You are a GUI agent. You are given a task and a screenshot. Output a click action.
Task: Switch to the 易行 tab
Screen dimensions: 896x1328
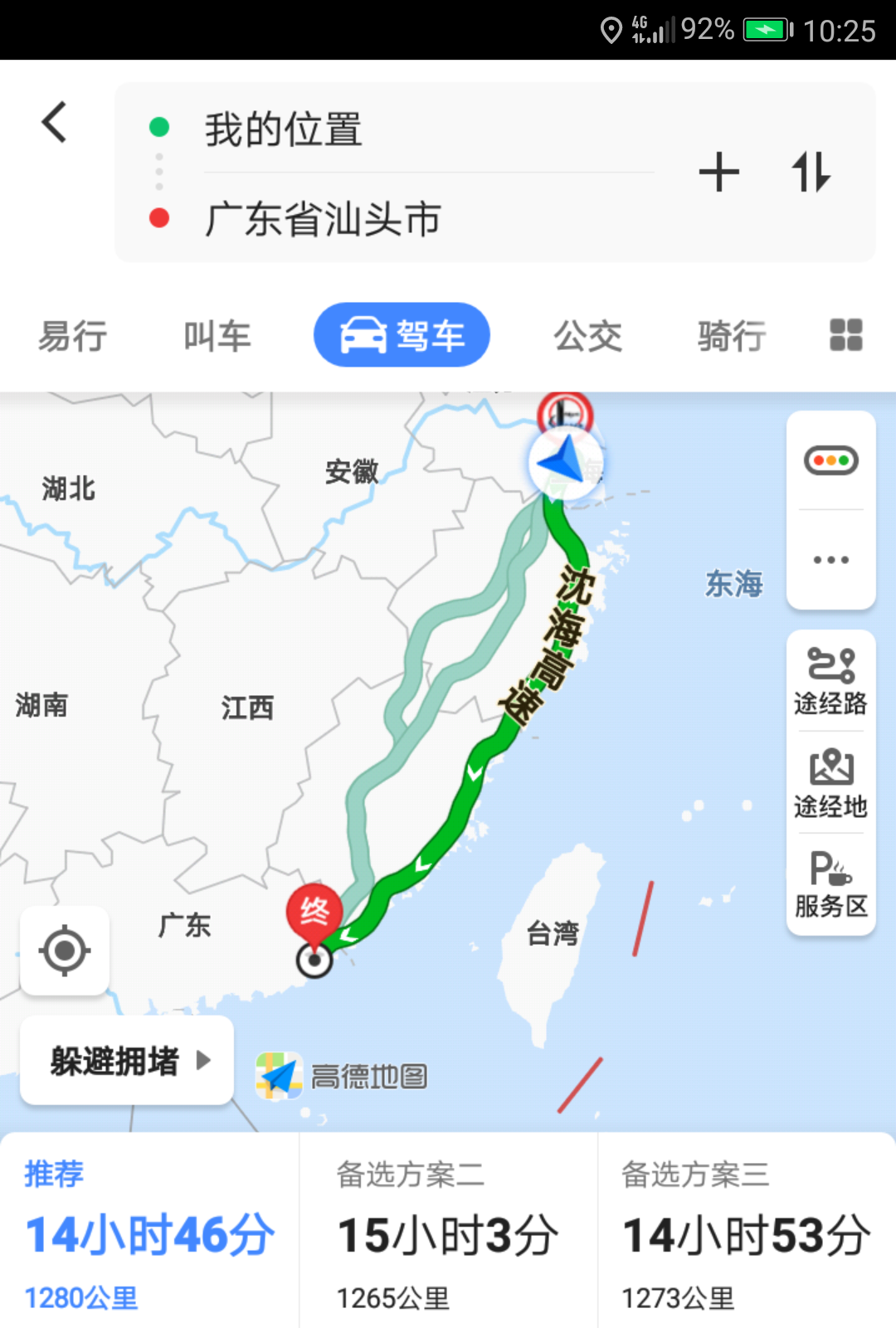coord(73,336)
